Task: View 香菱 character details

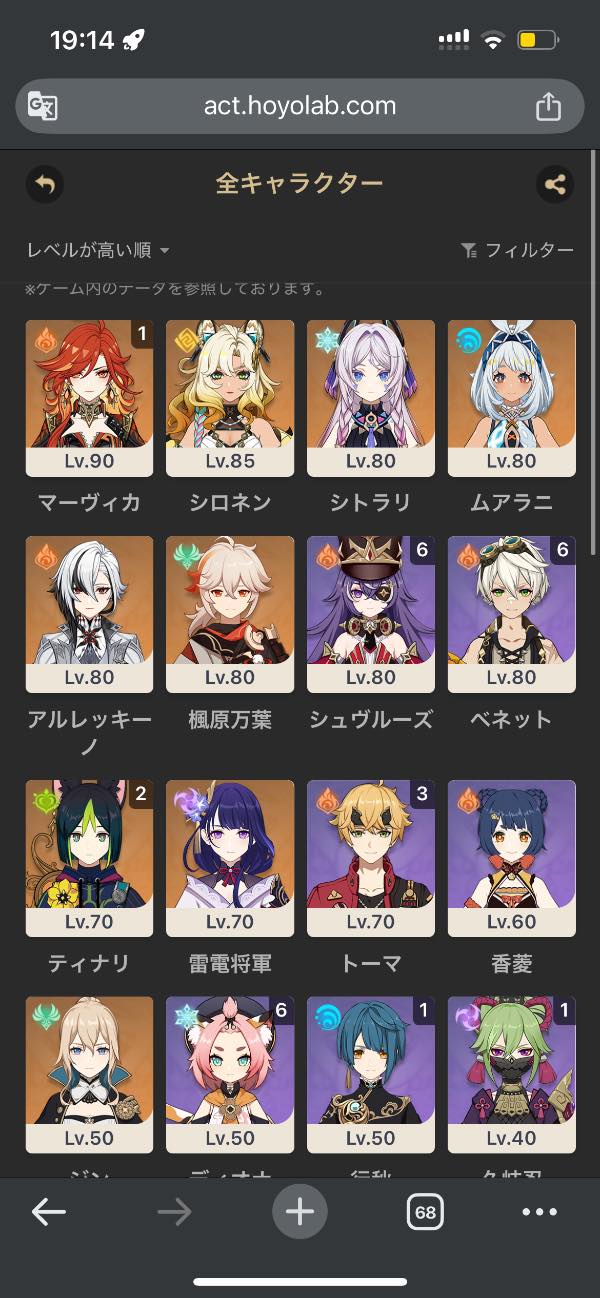Action: [x=512, y=858]
